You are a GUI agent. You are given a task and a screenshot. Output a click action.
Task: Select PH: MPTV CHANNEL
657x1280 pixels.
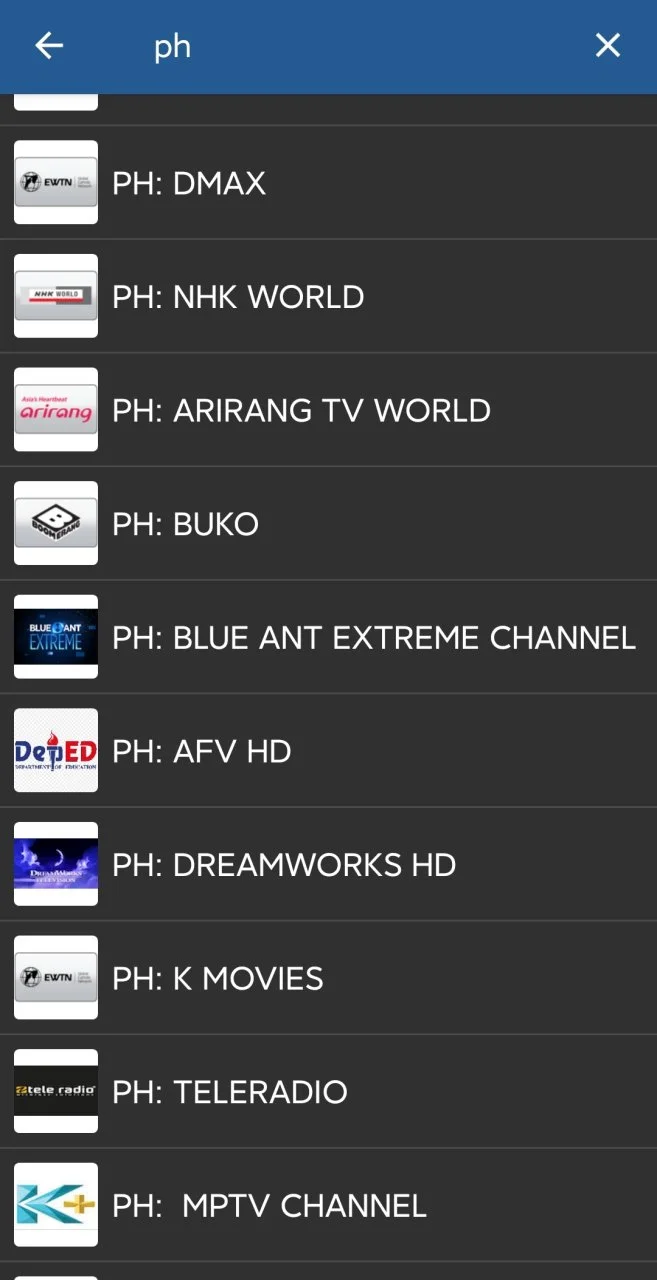pos(328,1205)
